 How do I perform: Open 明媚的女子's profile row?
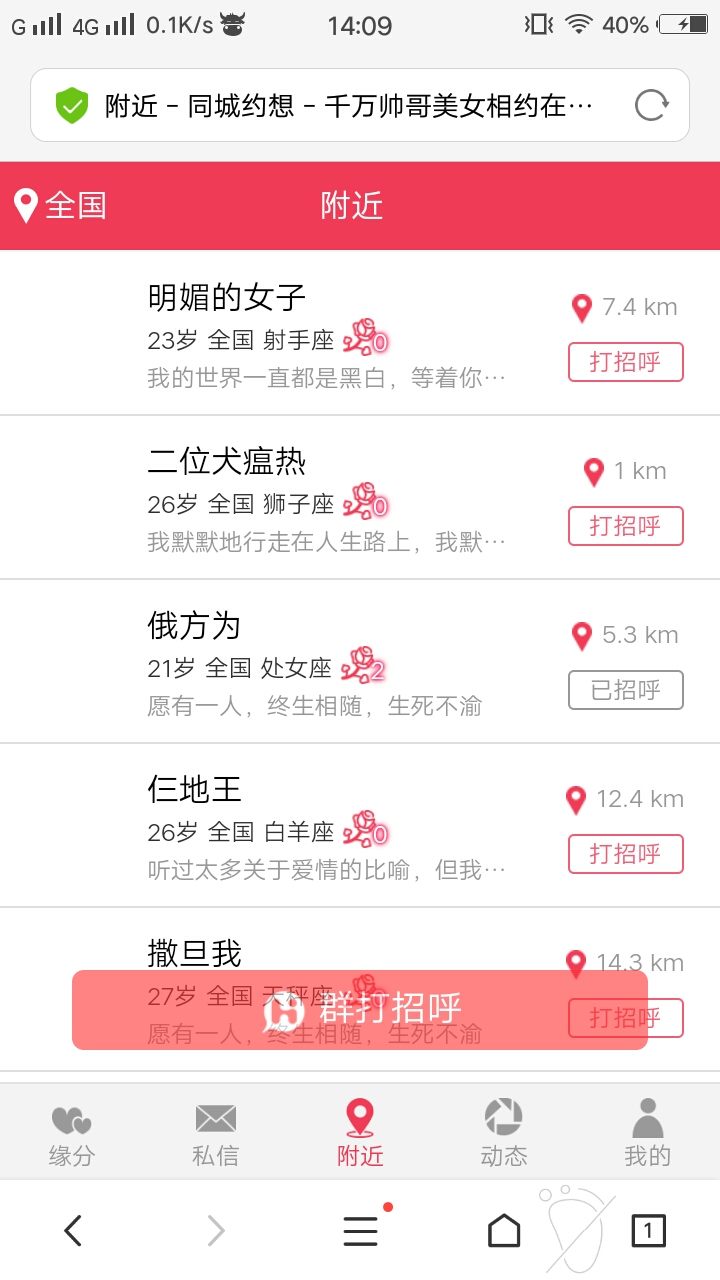[x=360, y=333]
